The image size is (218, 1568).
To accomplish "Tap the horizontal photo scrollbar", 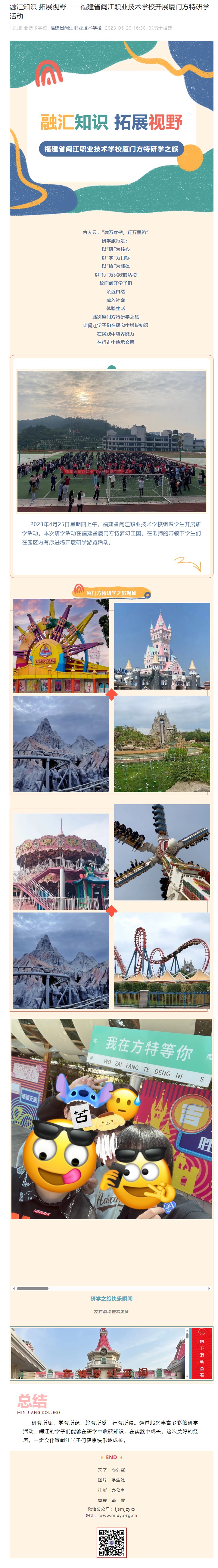I will [33, 1288].
